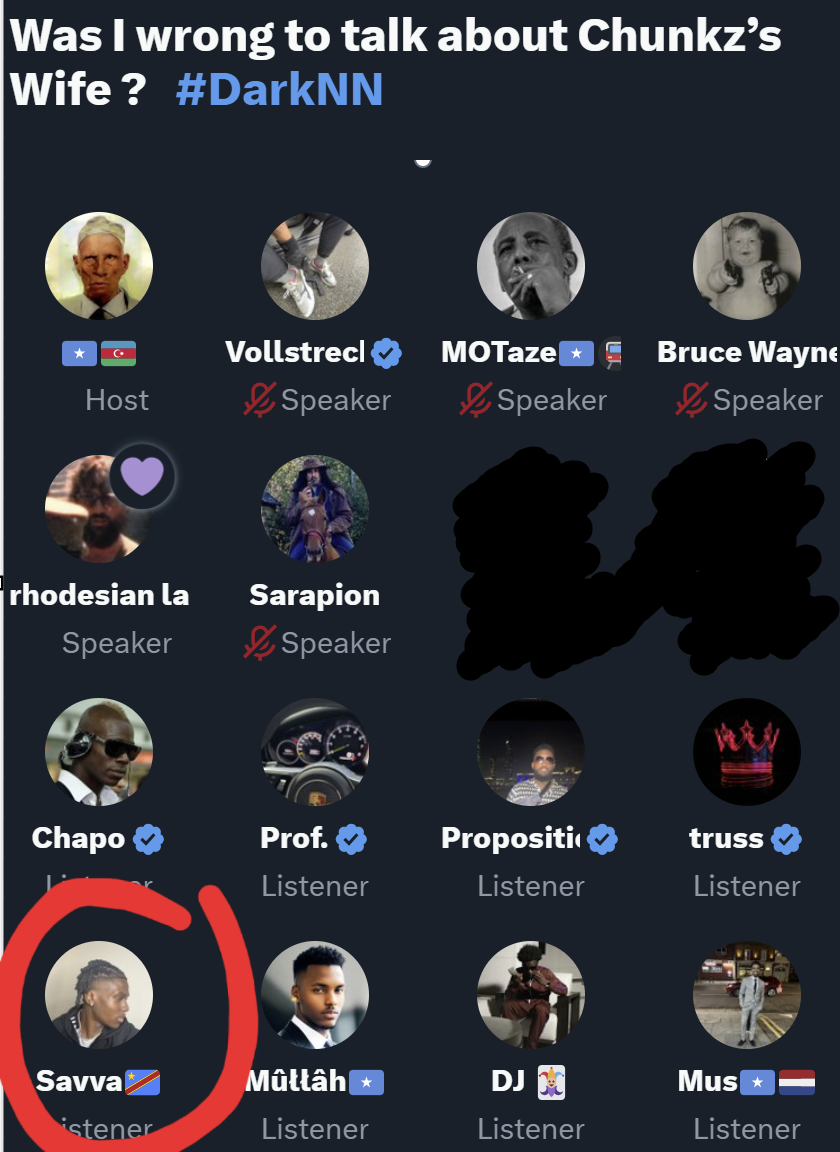Viewport: 840px width, 1152px height.
Task: Open rhodesian la speaker profile
Action: coord(99,509)
